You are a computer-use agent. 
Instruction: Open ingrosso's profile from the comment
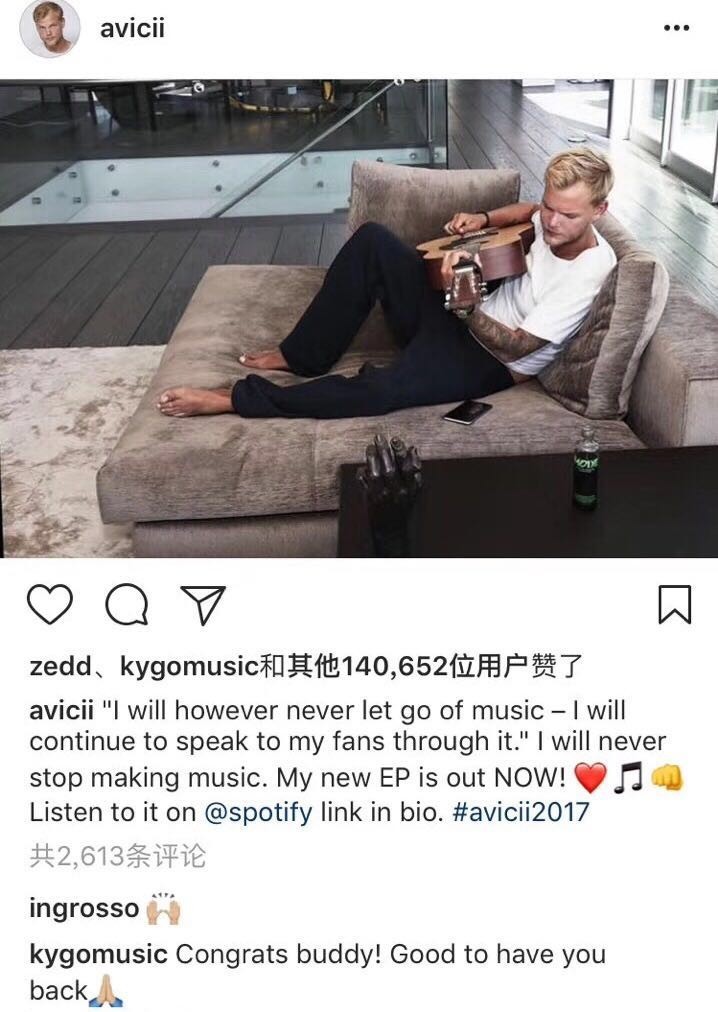tap(84, 909)
